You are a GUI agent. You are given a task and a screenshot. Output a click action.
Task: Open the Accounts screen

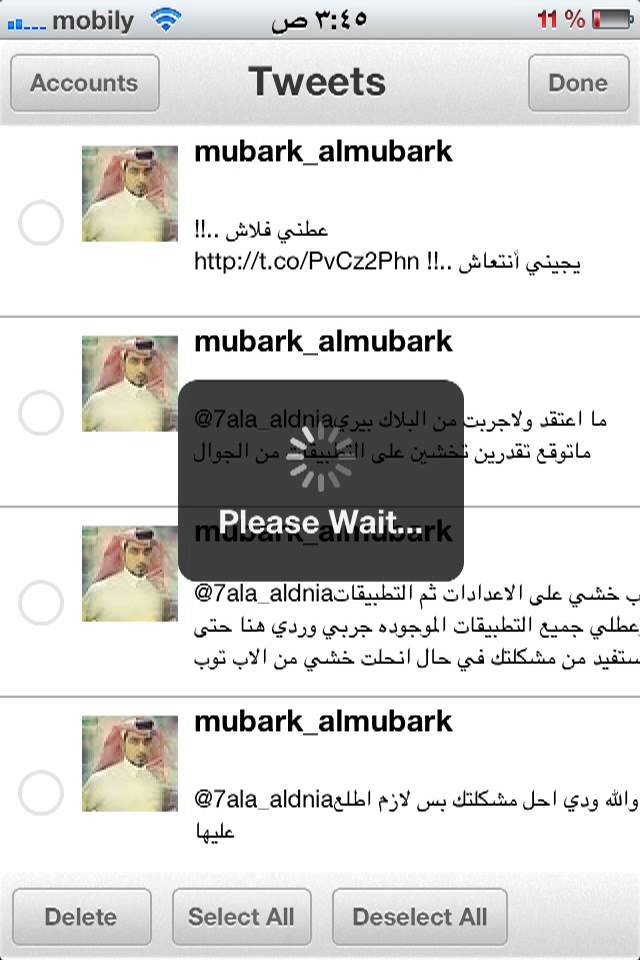pos(84,83)
